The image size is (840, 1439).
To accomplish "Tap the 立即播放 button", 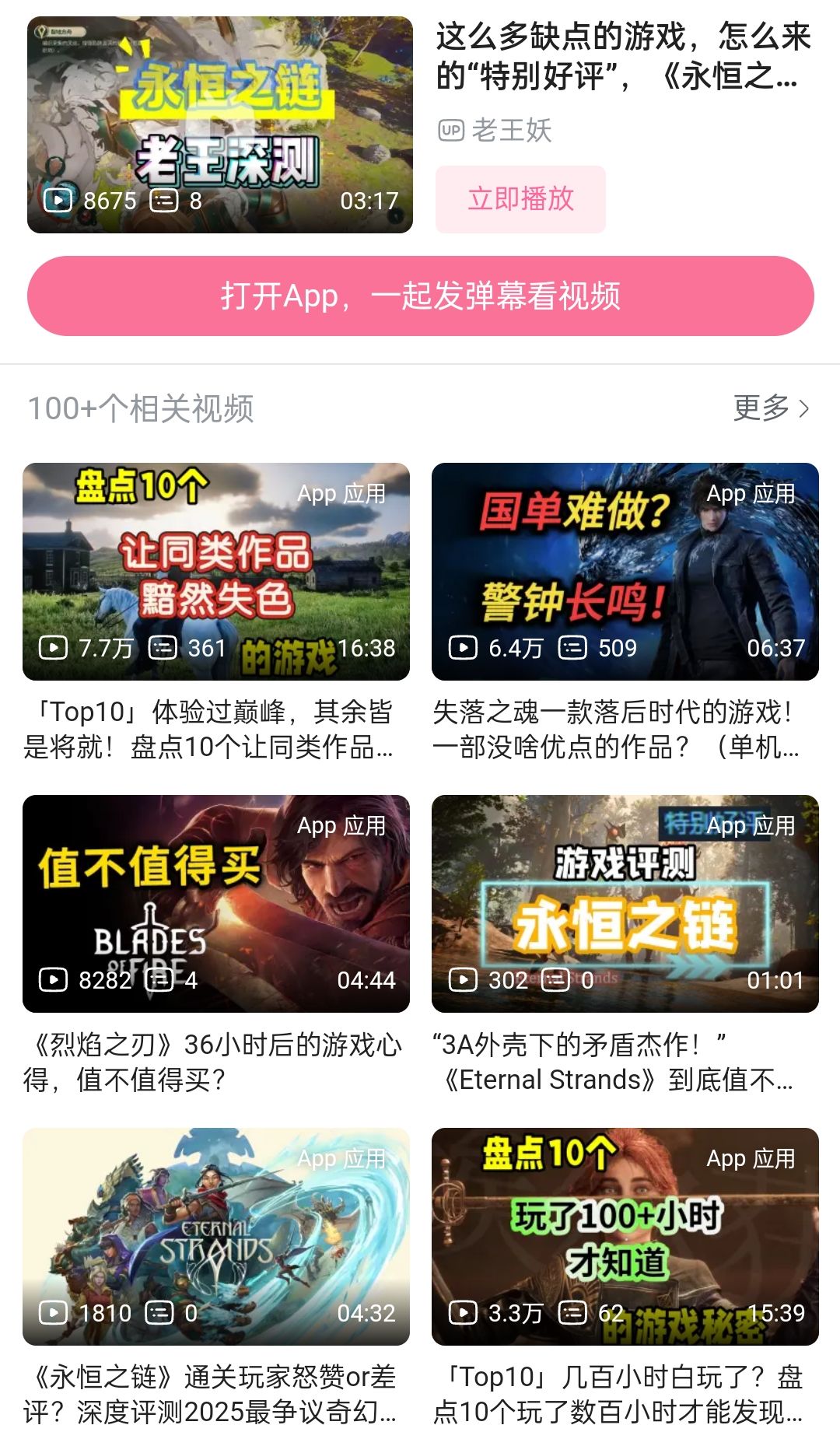I will (520, 199).
